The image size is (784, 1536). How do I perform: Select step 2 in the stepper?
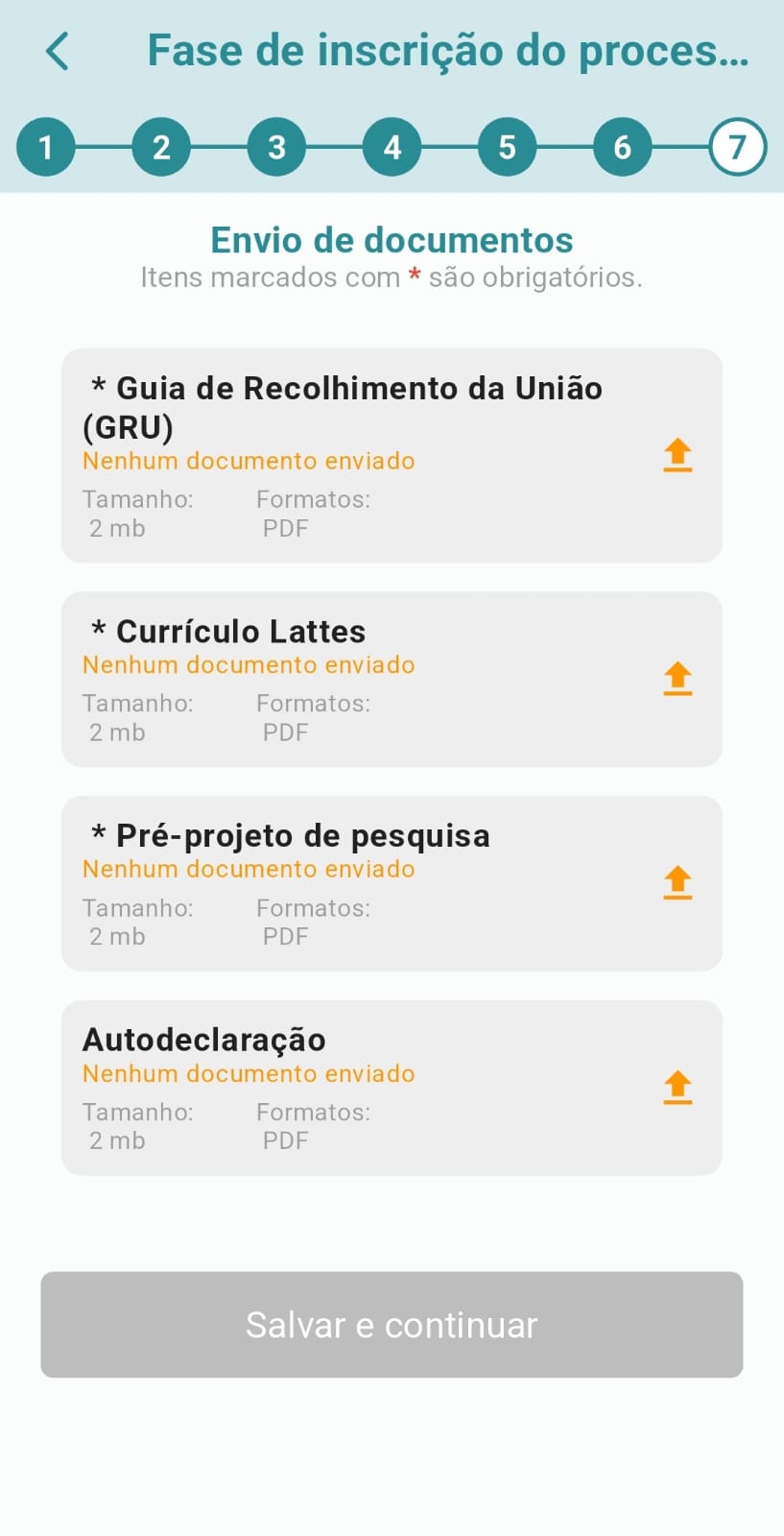click(x=161, y=147)
